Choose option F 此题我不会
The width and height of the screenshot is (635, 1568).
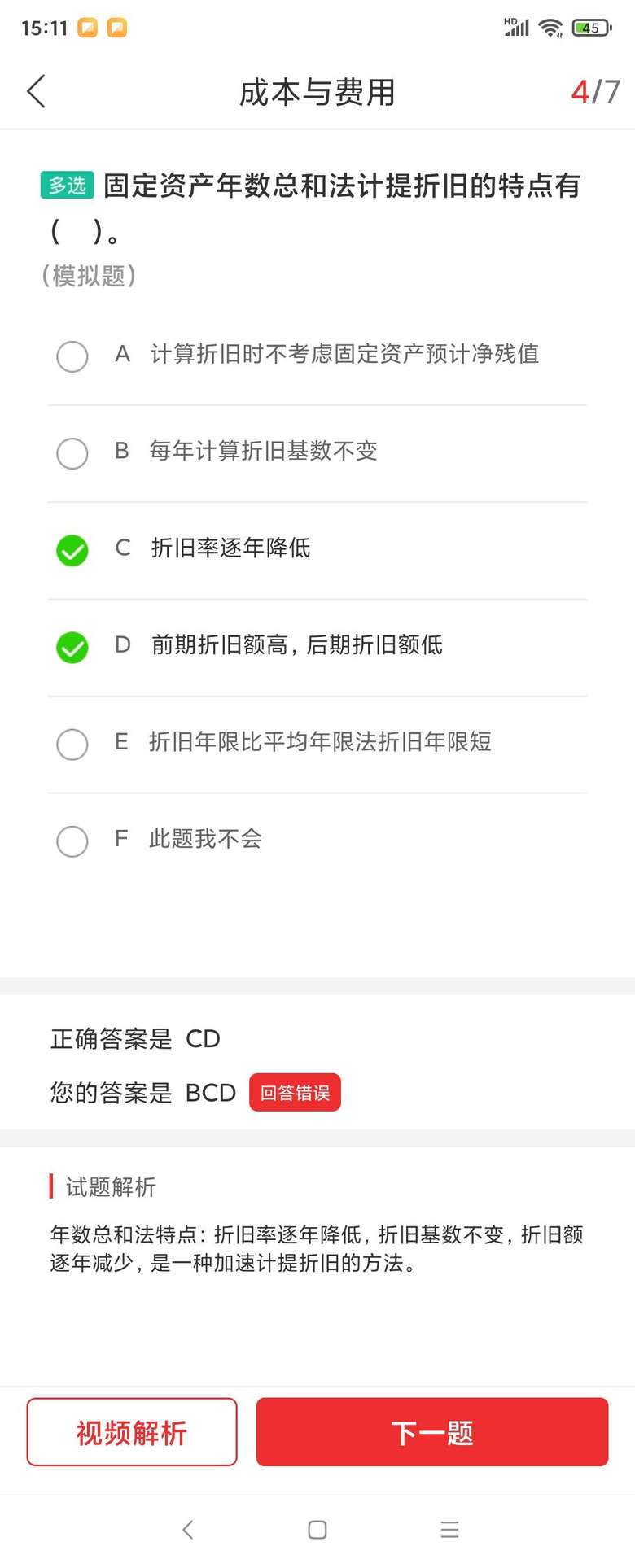[72, 841]
